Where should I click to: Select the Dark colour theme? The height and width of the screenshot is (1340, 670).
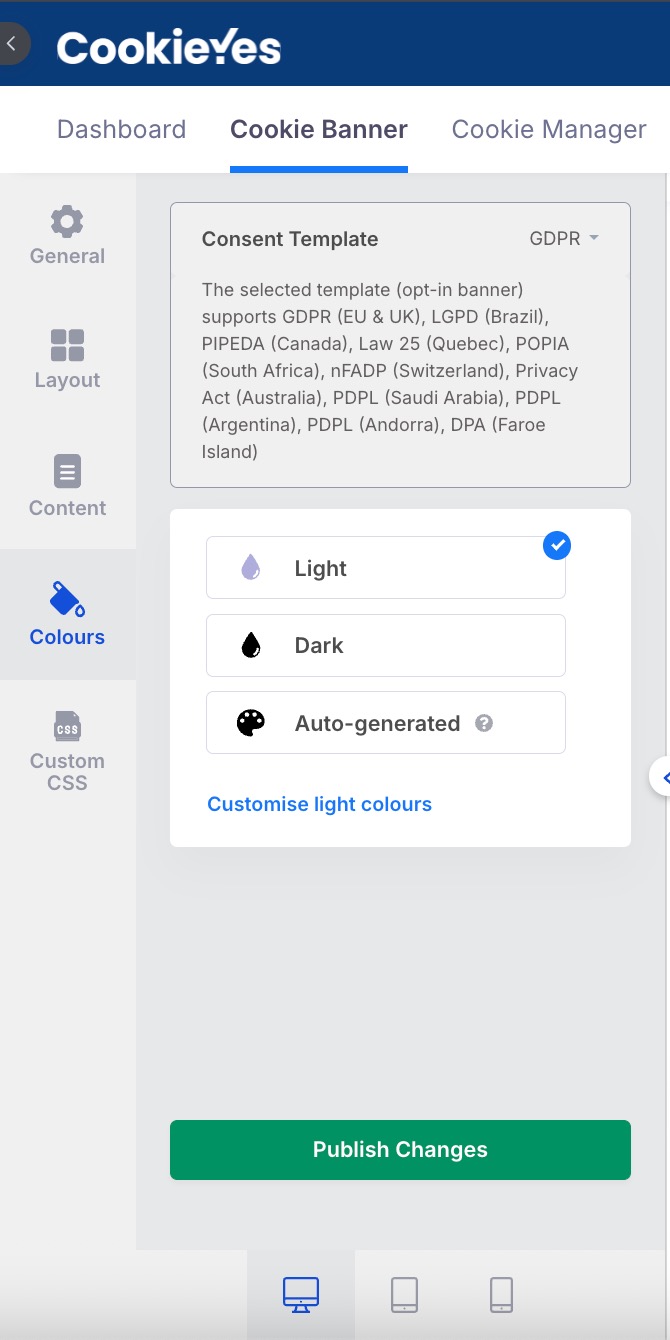click(385, 646)
